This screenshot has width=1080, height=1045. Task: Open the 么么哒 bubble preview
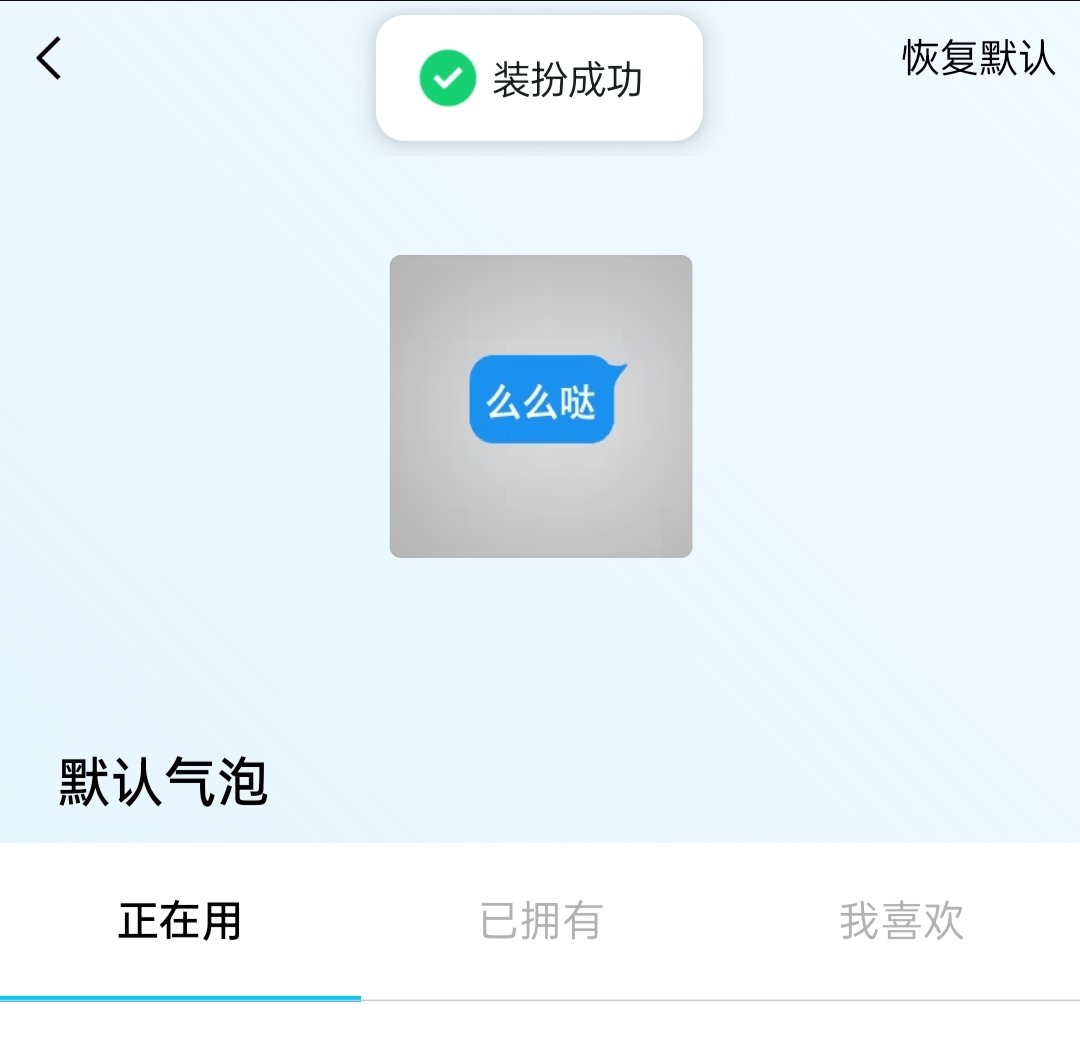point(541,406)
